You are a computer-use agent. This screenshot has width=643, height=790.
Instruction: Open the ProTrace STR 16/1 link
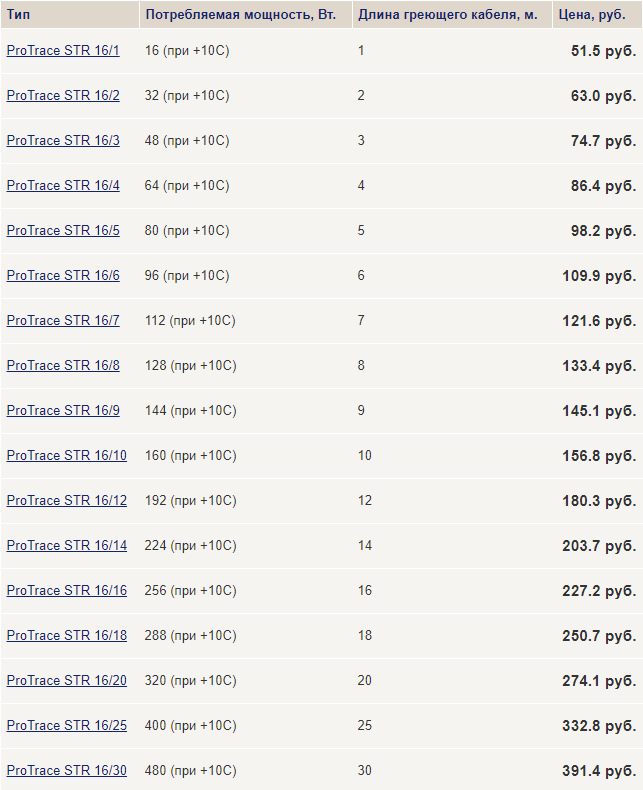(63, 50)
